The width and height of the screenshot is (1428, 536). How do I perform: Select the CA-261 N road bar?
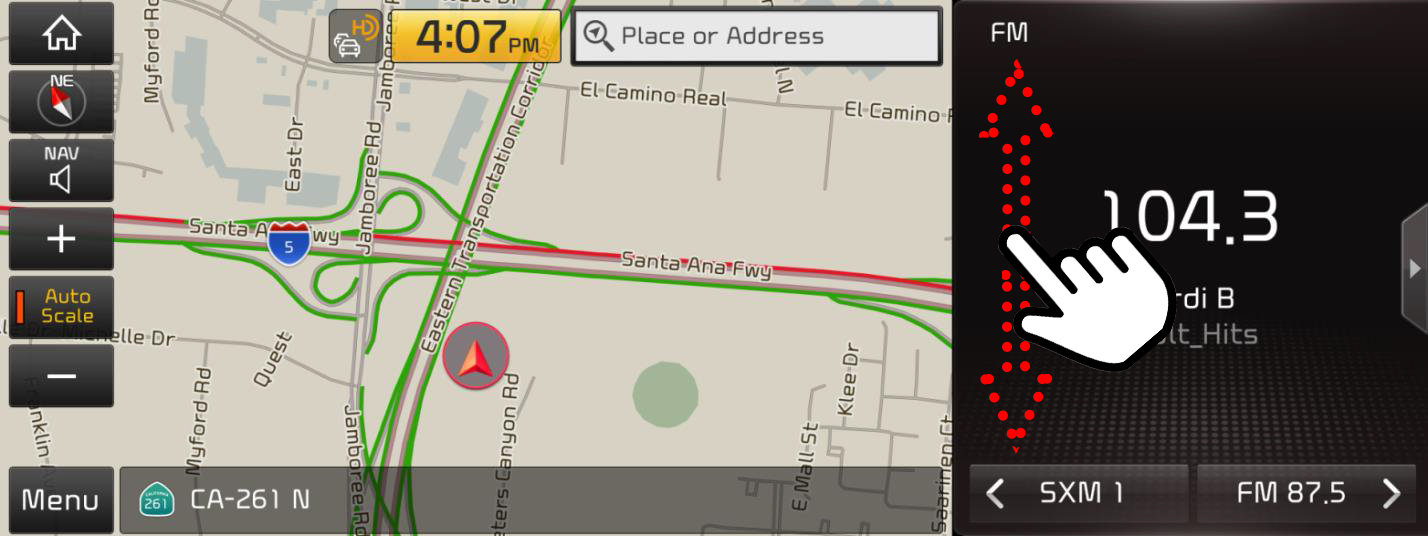click(530, 499)
